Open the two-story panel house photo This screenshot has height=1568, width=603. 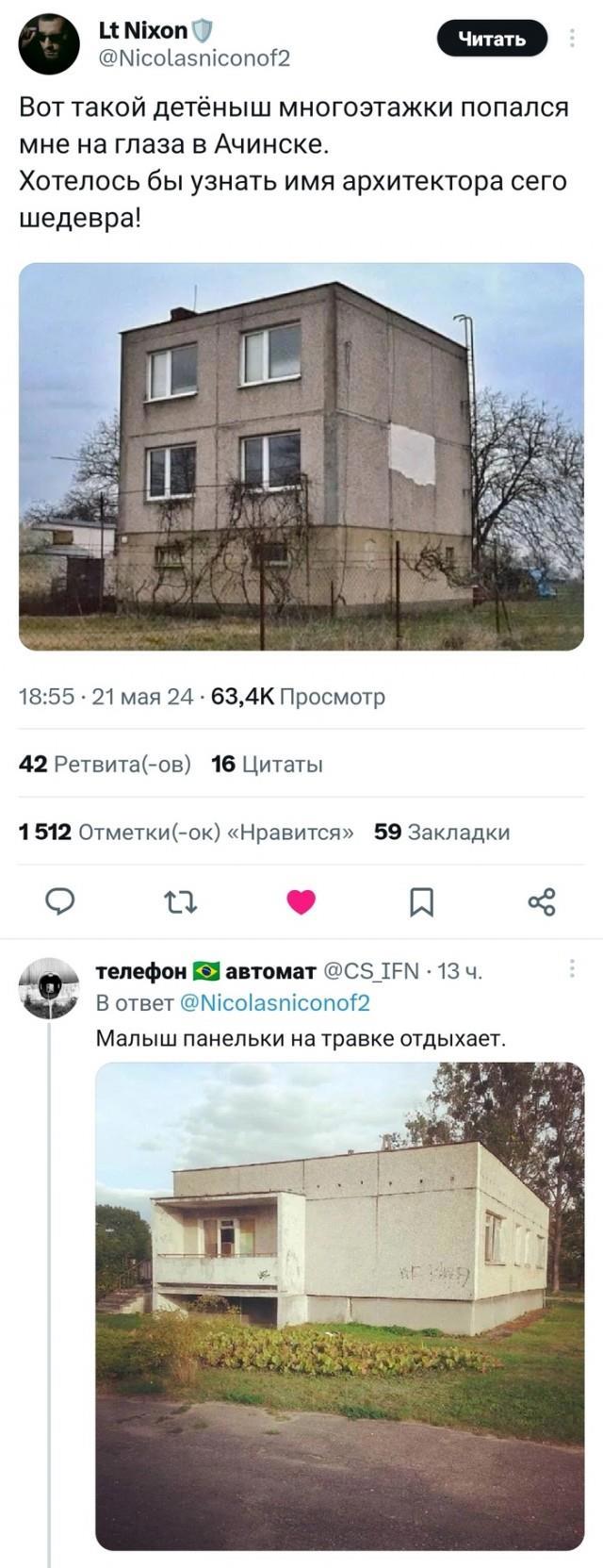301,456
